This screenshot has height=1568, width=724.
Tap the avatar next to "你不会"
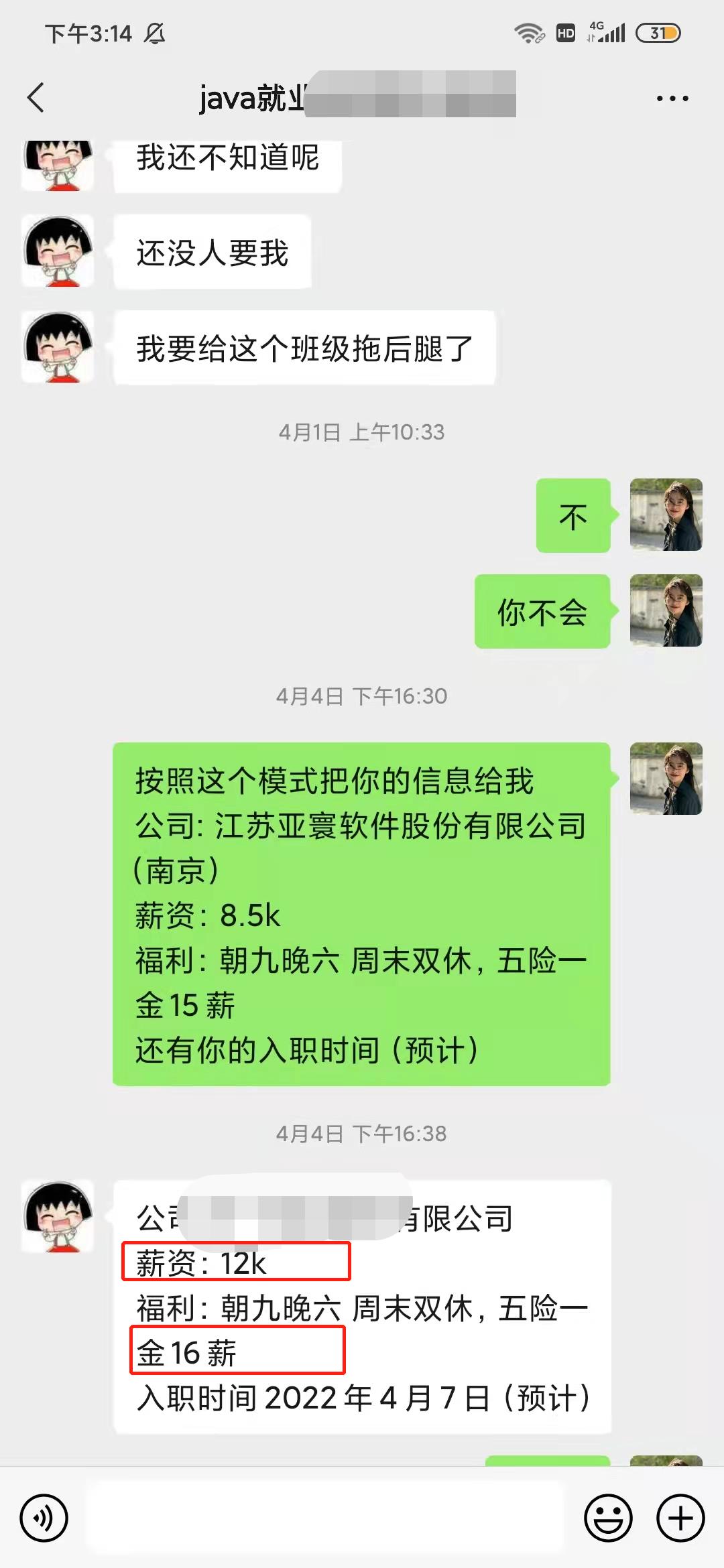(x=666, y=610)
